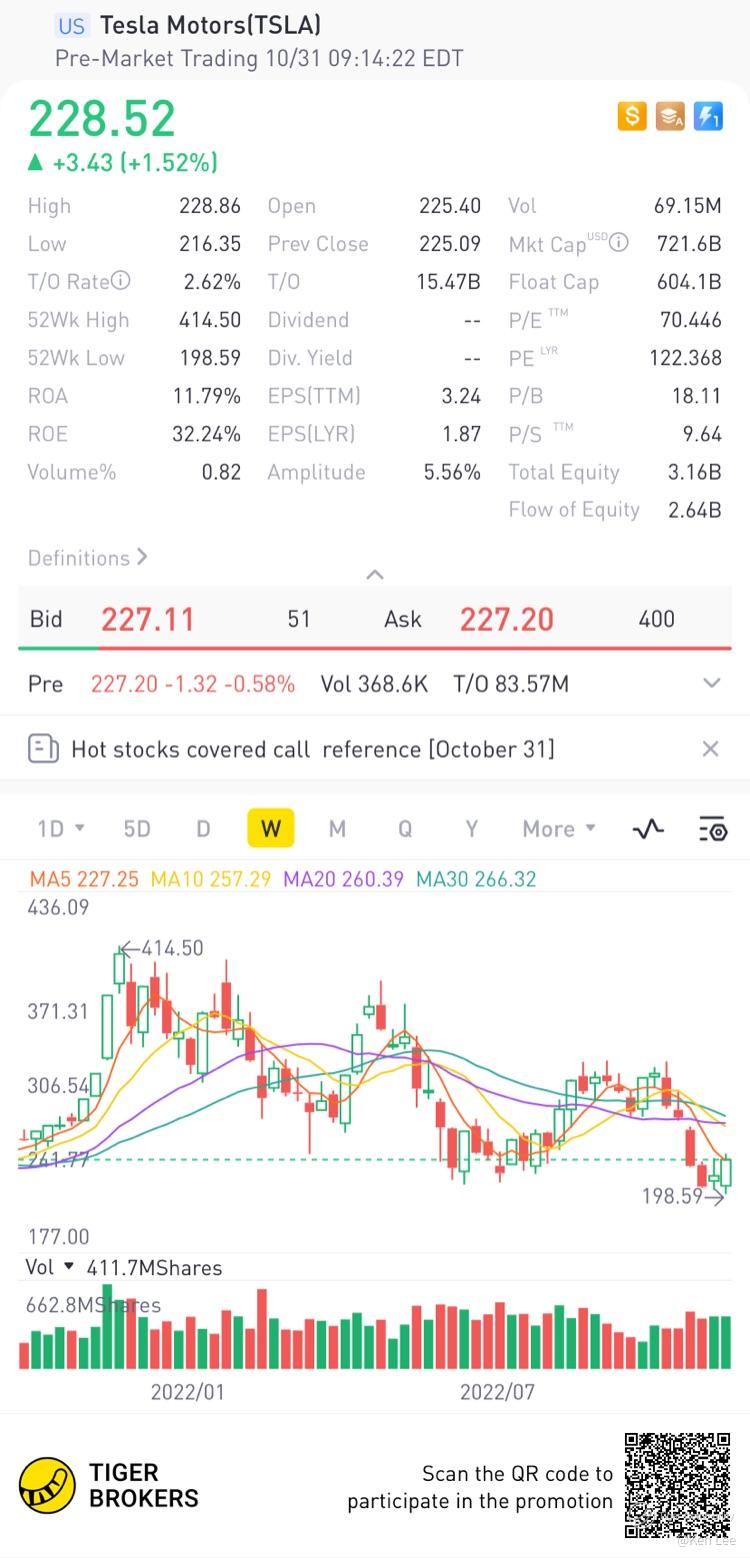Switch chart to 5D

[x=137, y=829]
